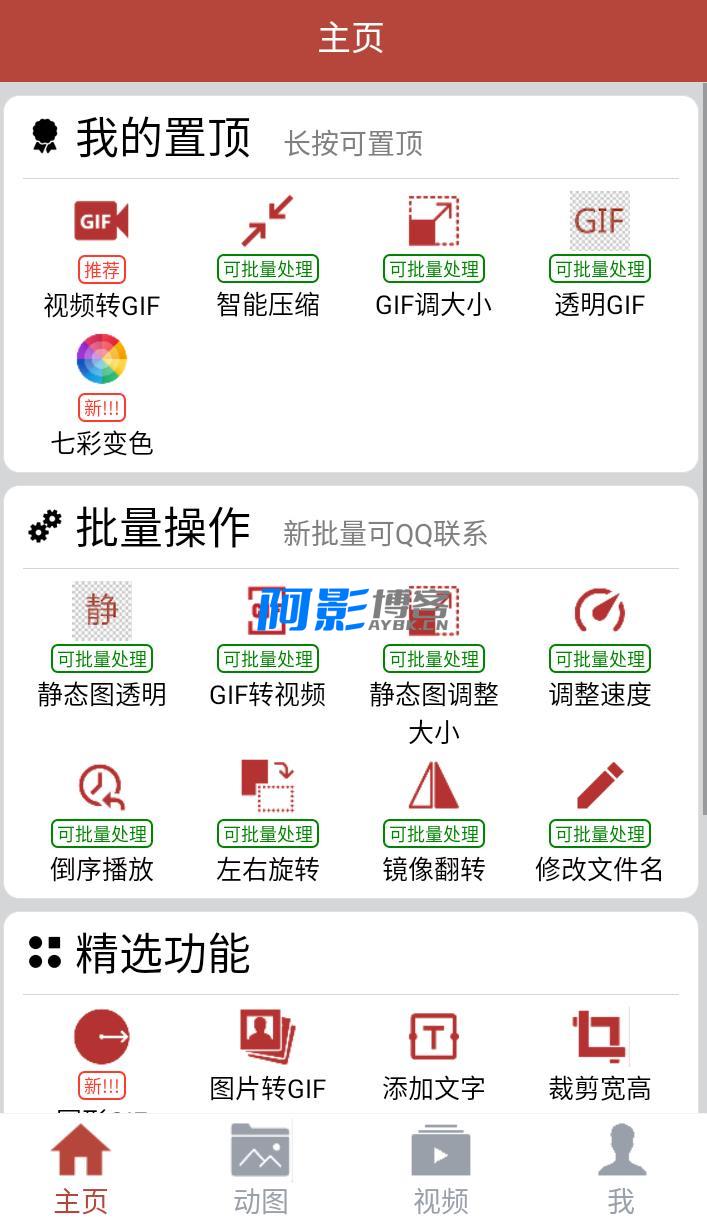Switch to the 动图 tab

pyautogui.click(x=260, y=1167)
